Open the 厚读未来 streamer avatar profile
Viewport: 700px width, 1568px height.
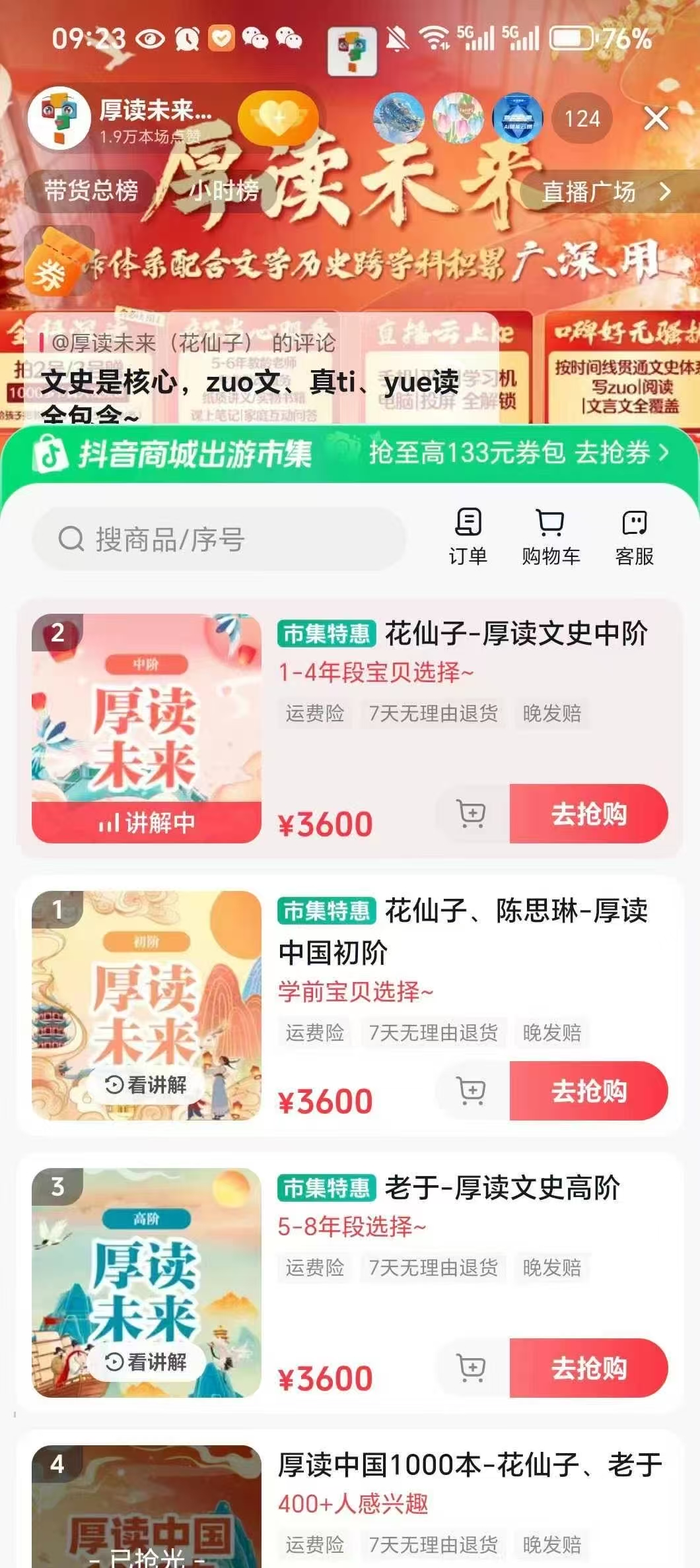tap(59, 119)
